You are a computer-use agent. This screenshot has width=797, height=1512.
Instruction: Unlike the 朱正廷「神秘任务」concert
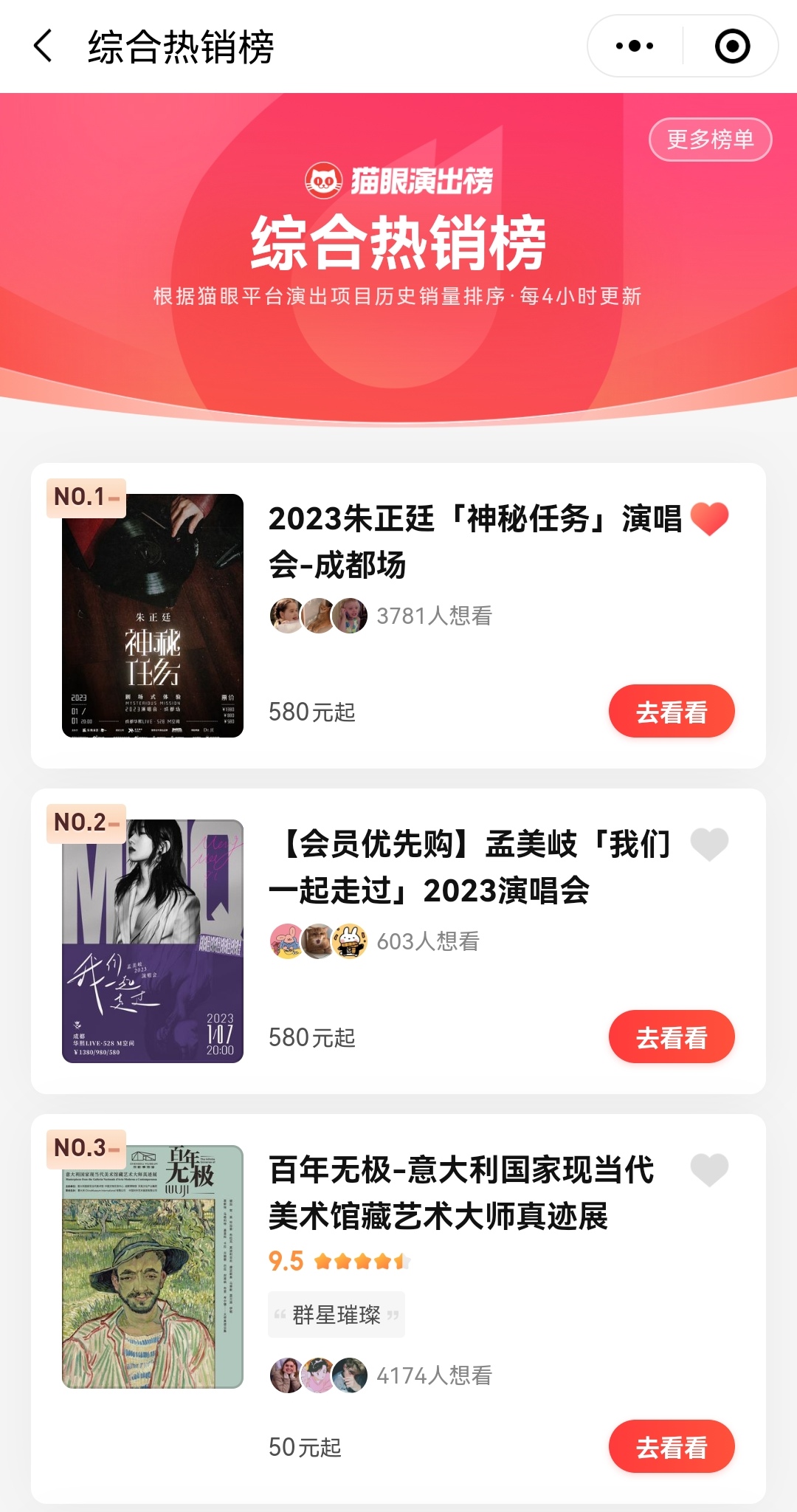[709, 519]
